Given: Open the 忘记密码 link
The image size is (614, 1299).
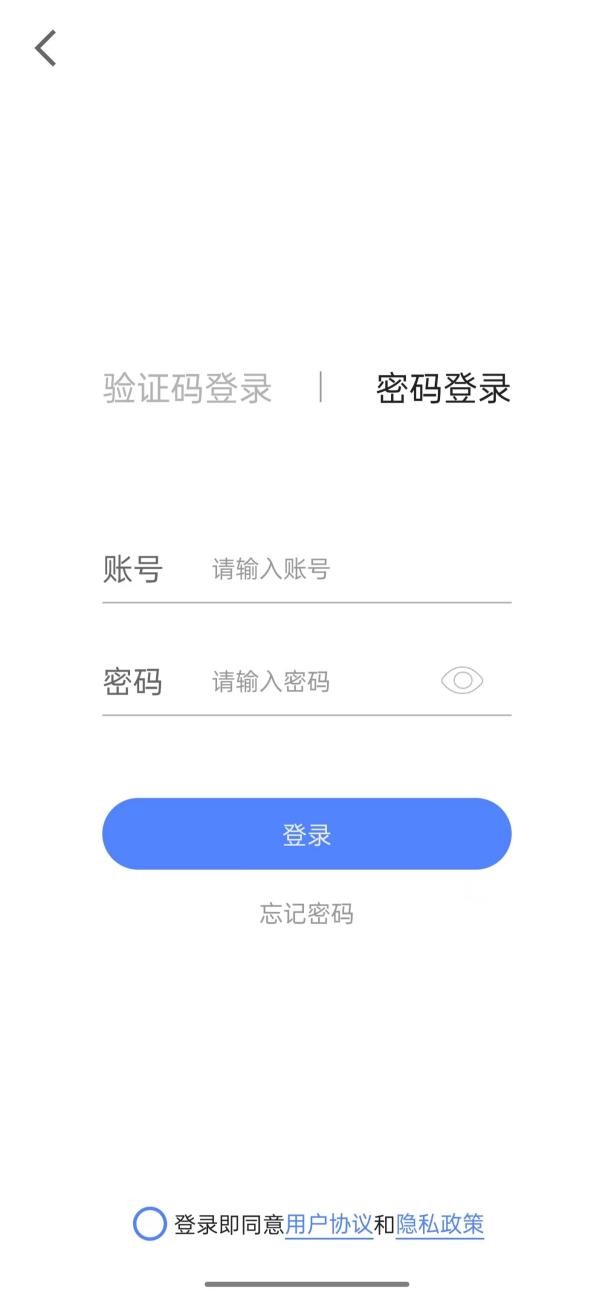Looking at the screenshot, I should pos(307,914).
